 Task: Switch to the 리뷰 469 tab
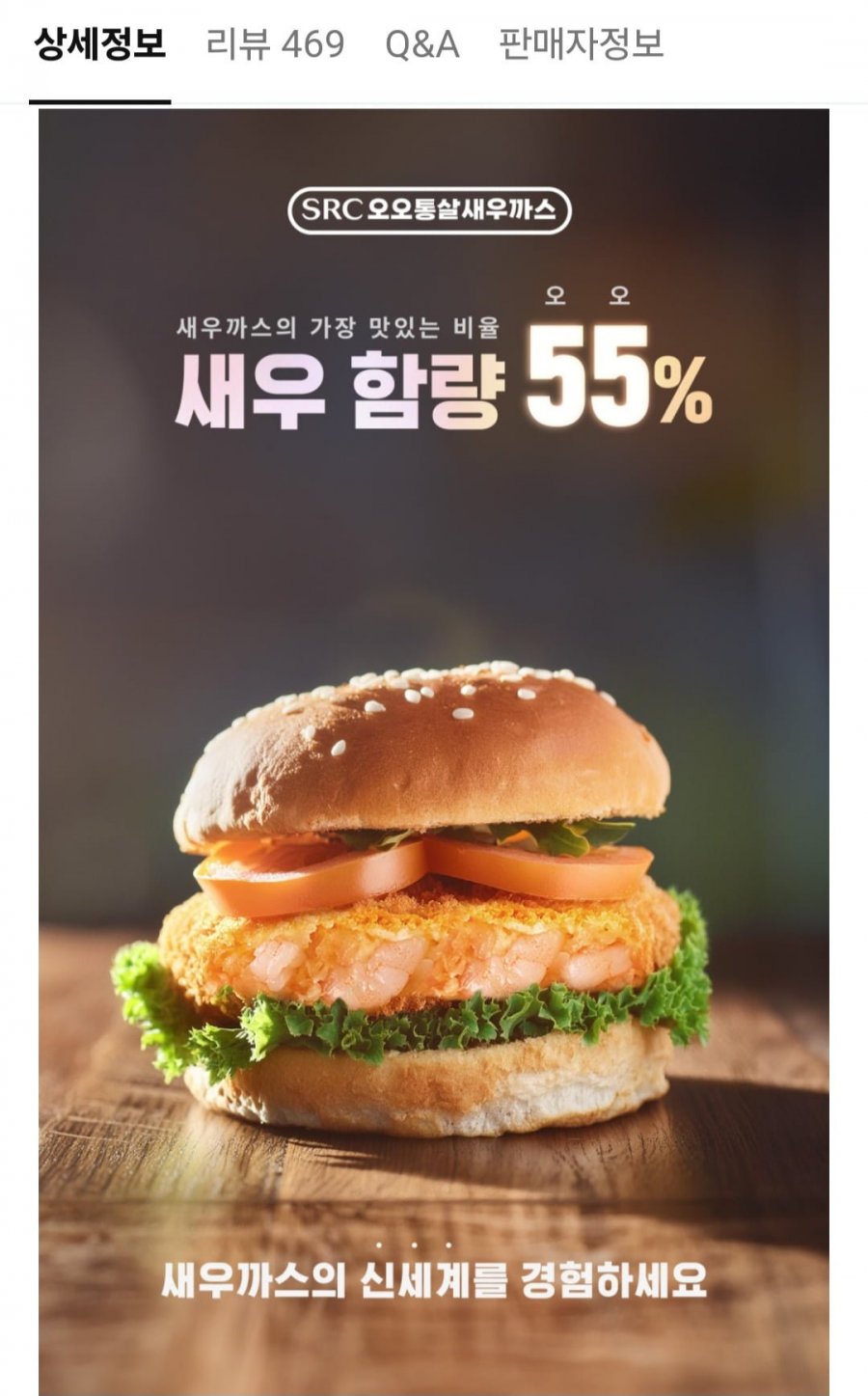click(275, 44)
